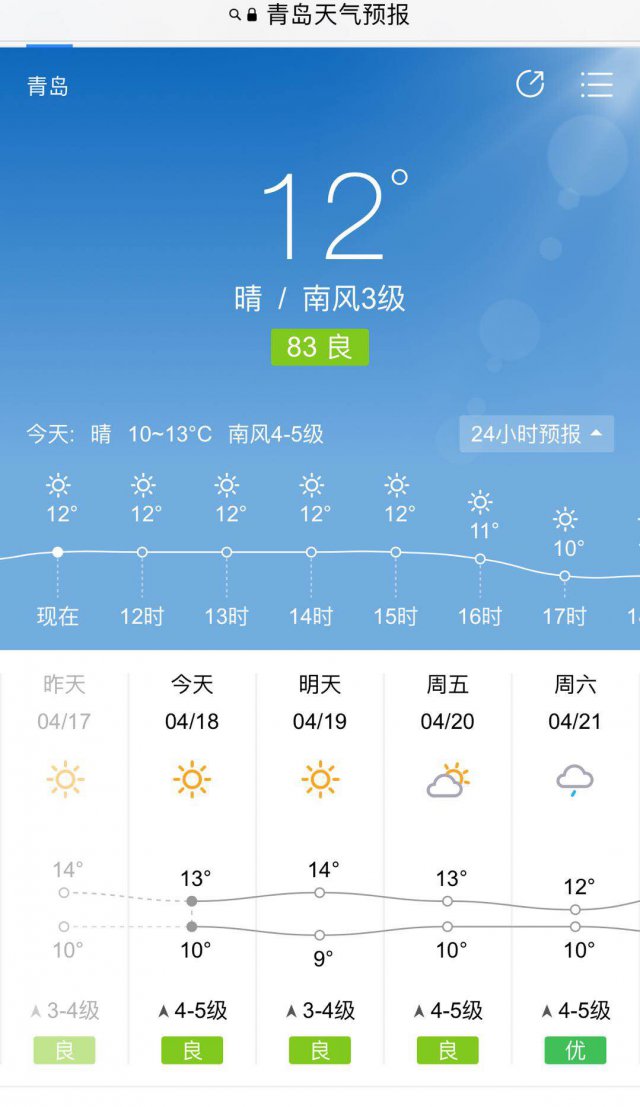The height and width of the screenshot is (1107, 640).
Task: Open the list menu icon
Action: pos(597,84)
